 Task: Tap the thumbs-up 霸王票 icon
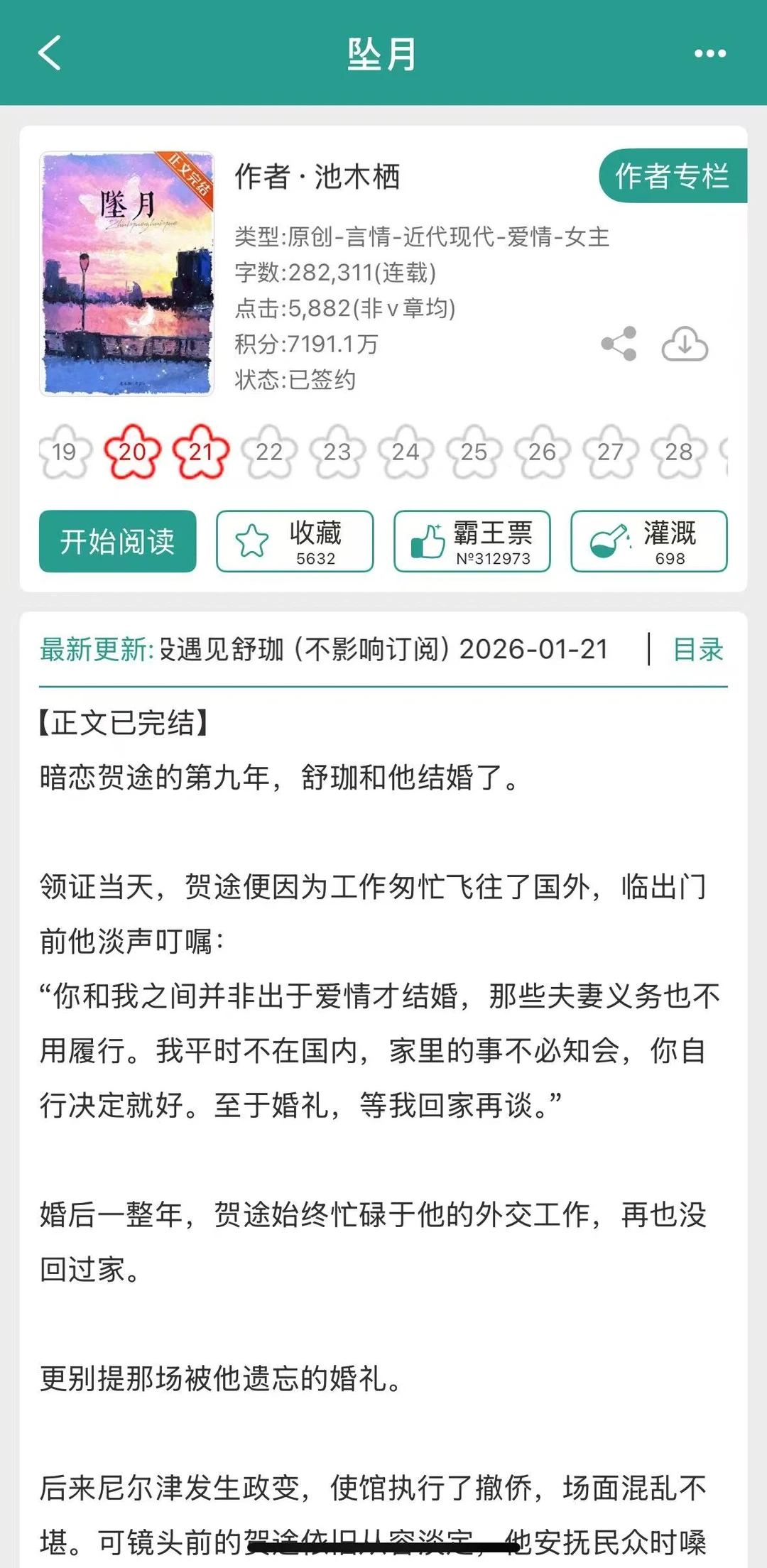coord(428,538)
